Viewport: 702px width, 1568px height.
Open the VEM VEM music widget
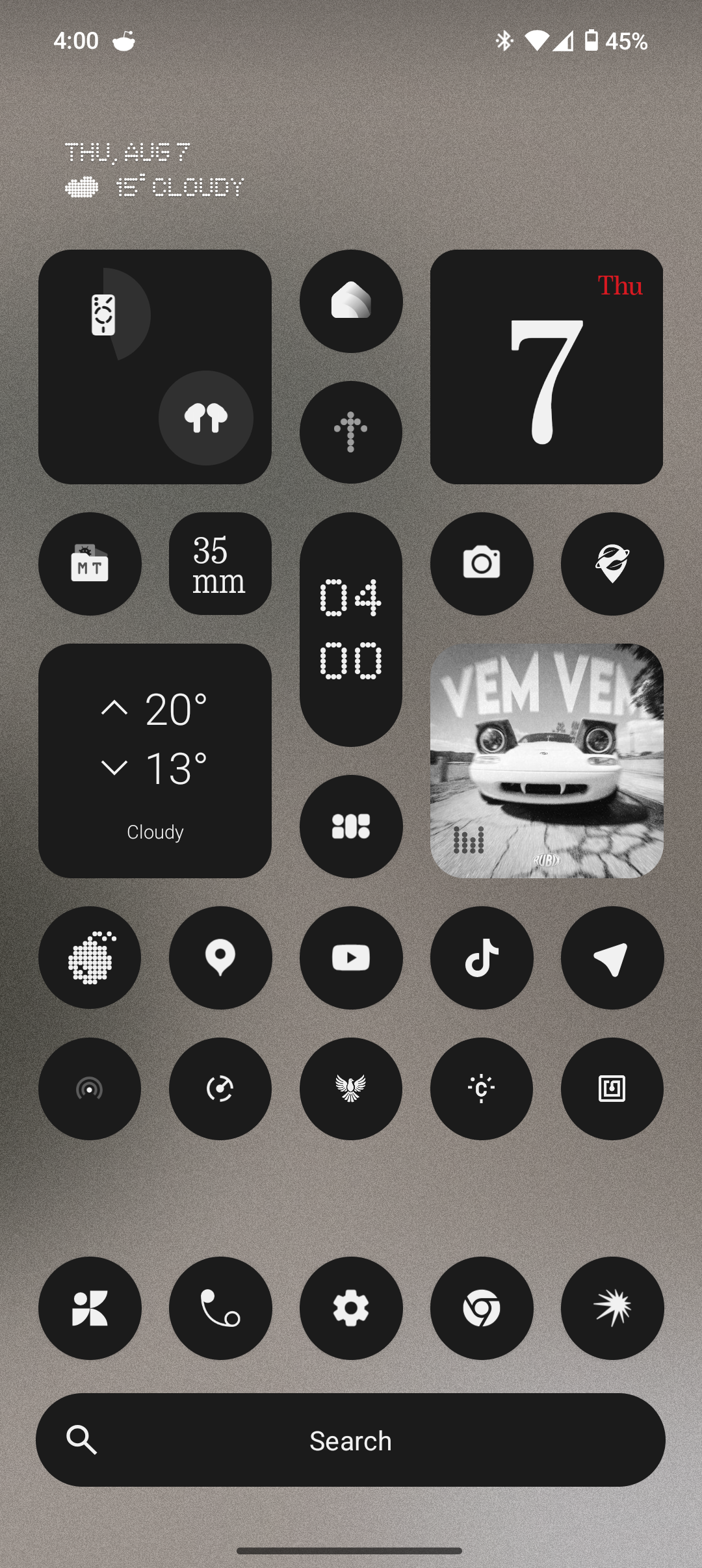(547, 761)
